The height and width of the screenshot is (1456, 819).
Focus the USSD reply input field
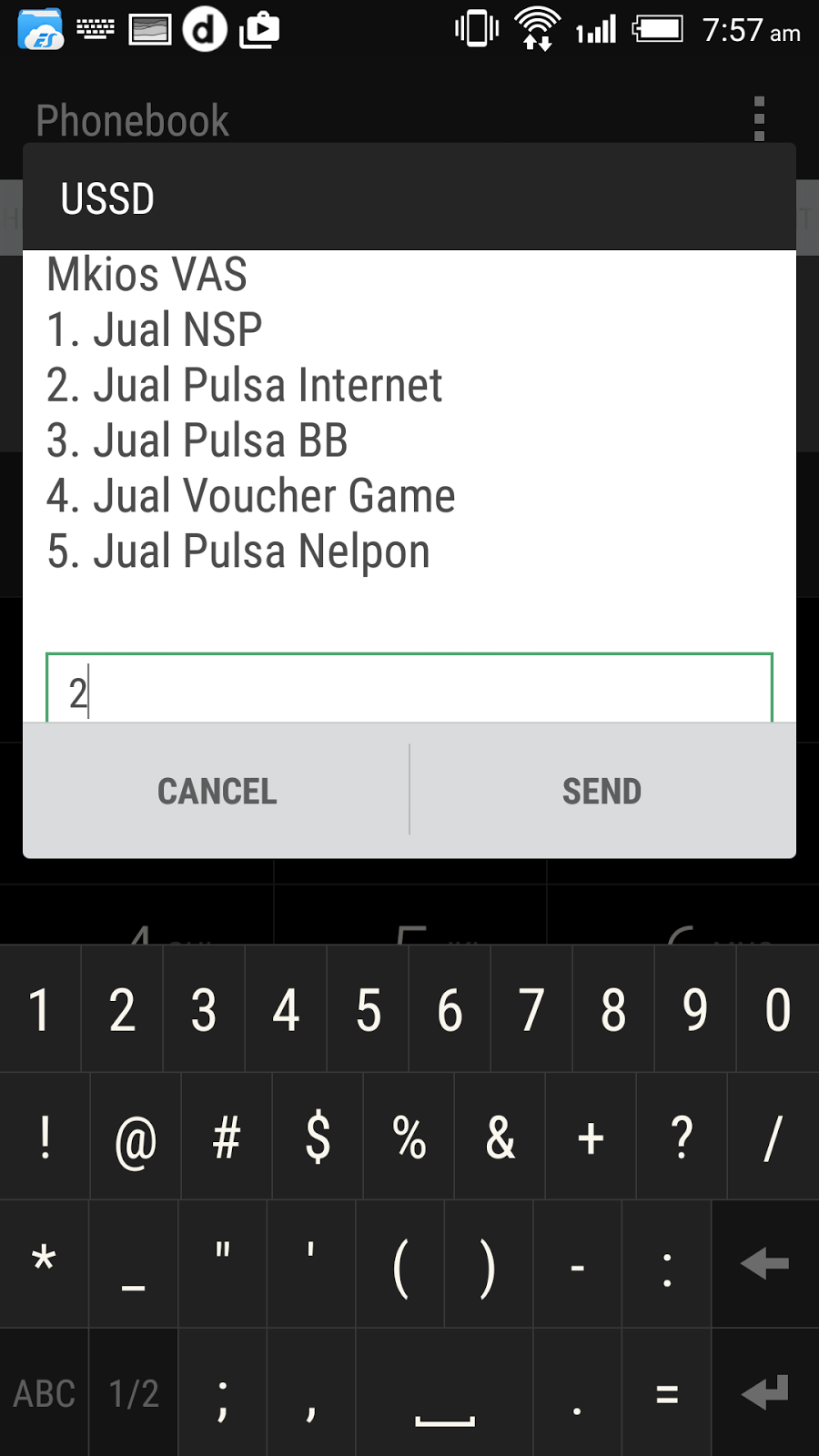coord(409,689)
